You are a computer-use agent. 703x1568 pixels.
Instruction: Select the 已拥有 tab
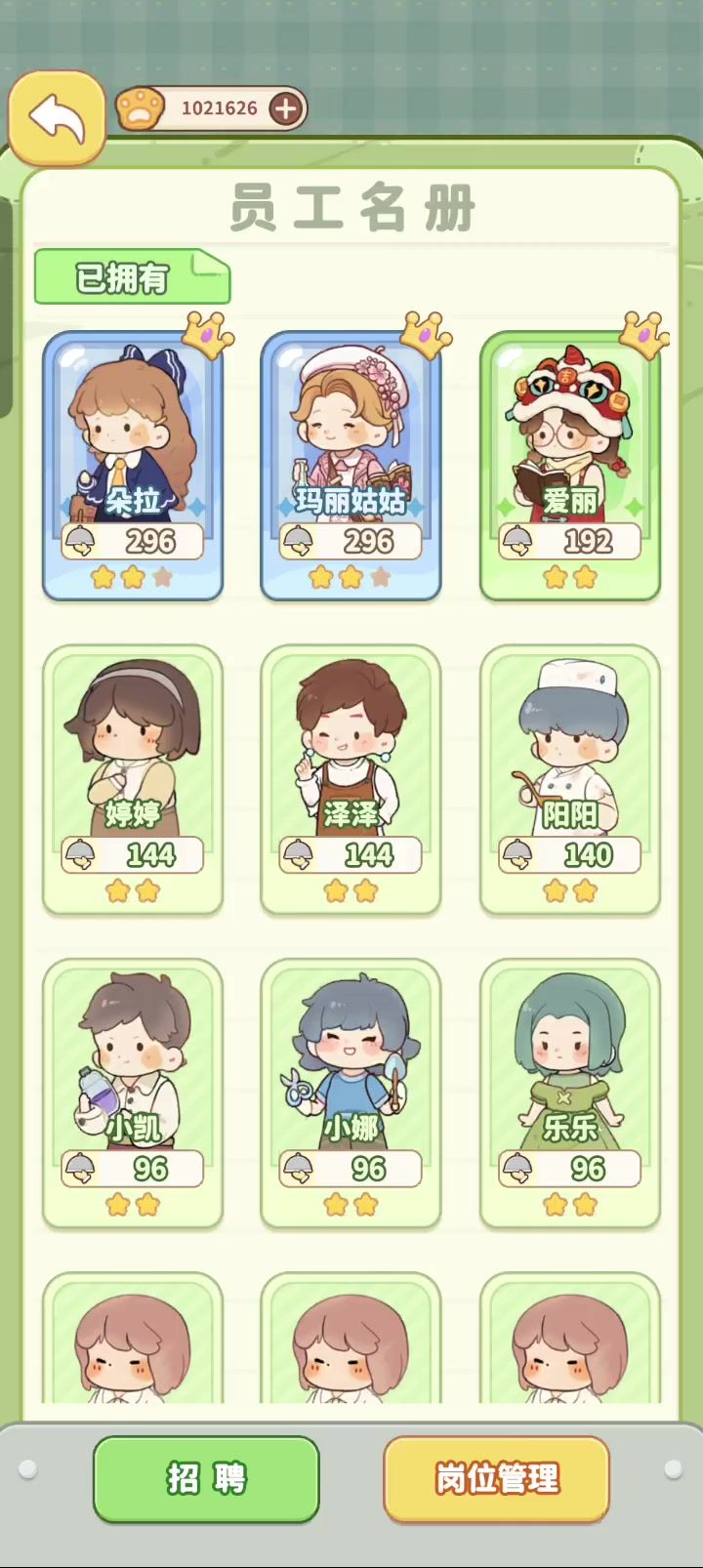132,277
